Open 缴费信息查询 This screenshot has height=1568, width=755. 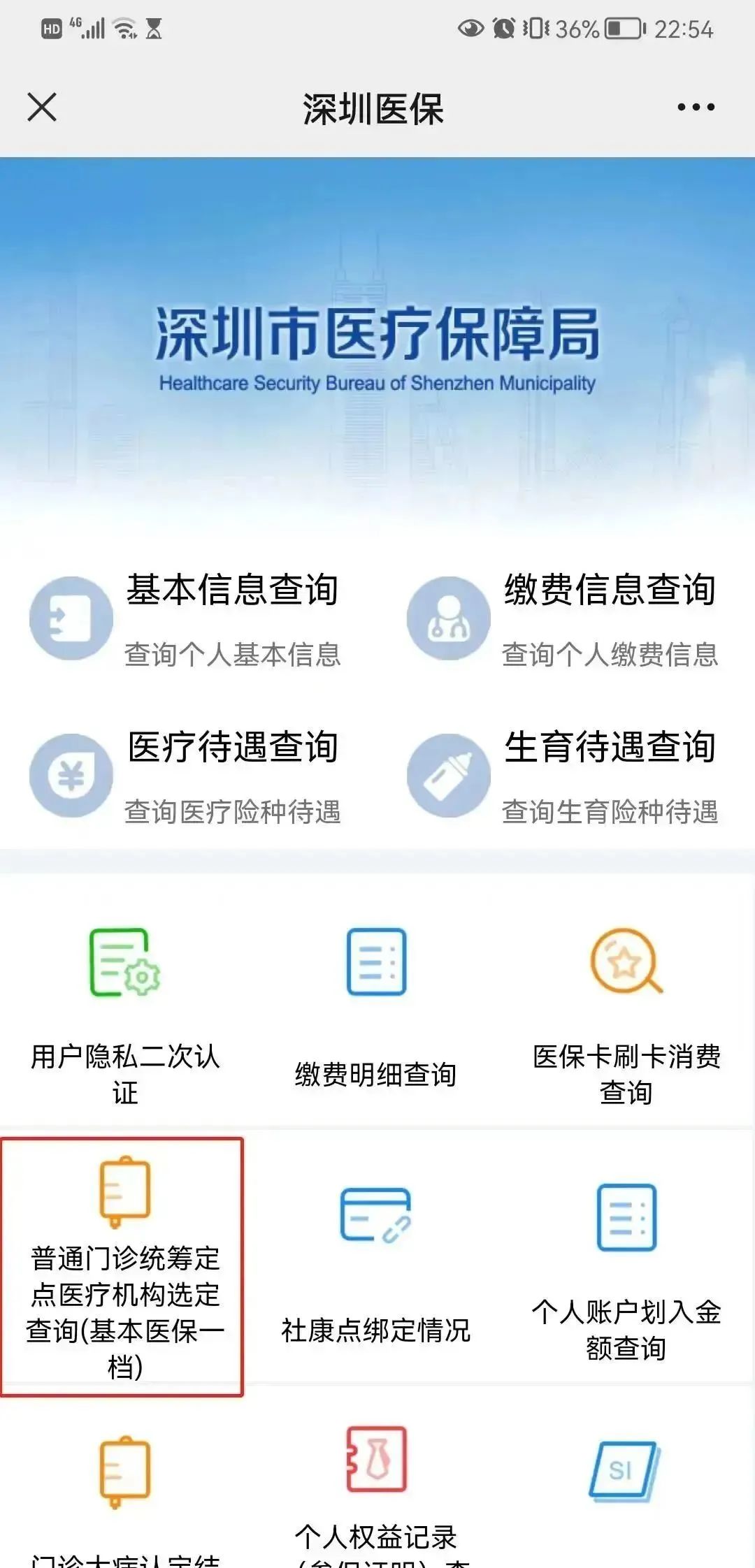[x=563, y=619]
